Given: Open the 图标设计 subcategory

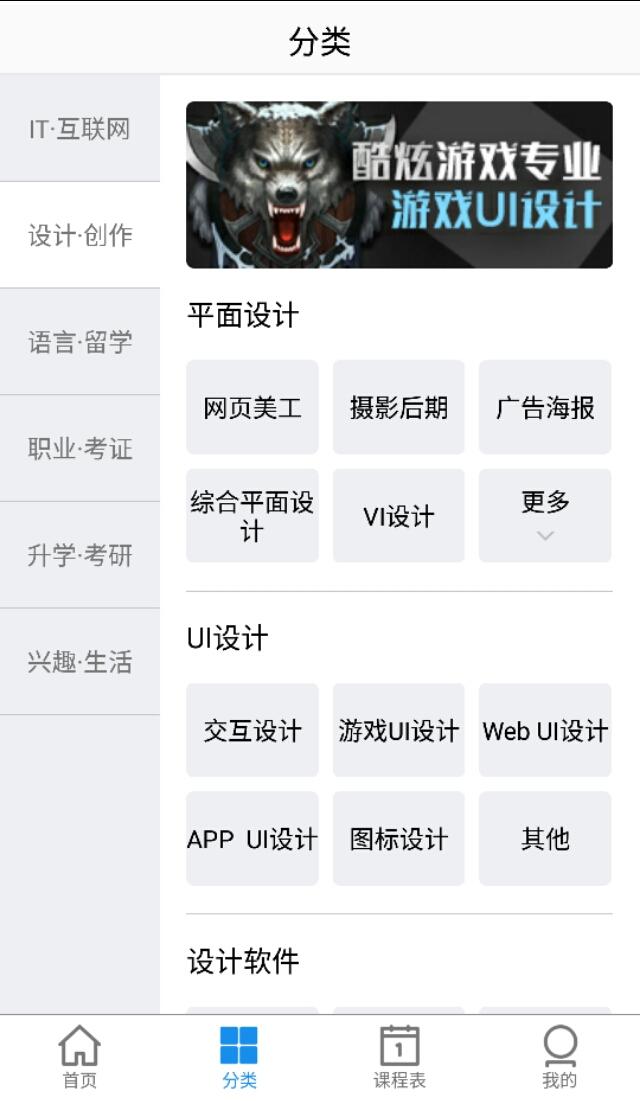Looking at the screenshot, I should pos(398,838).
